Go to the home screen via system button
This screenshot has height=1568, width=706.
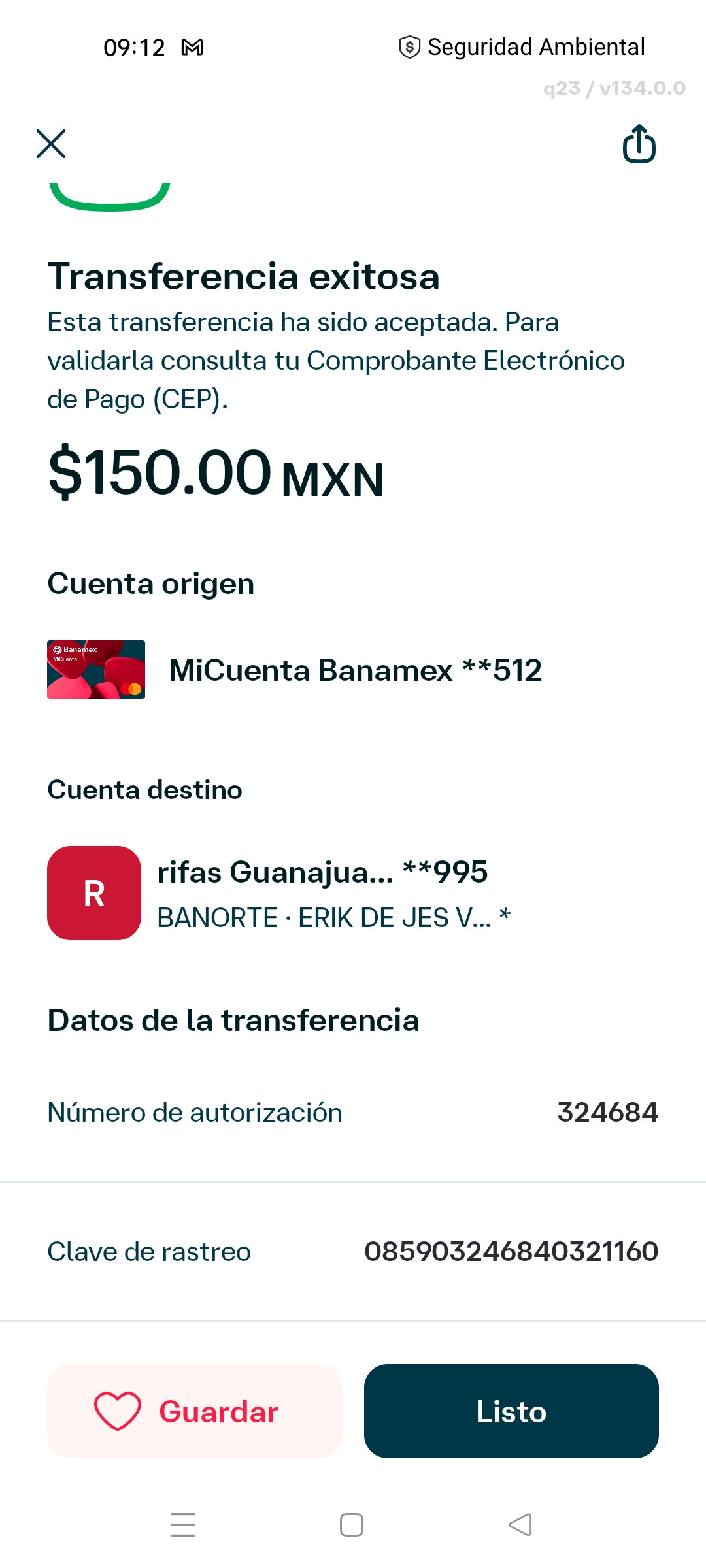352,1525
